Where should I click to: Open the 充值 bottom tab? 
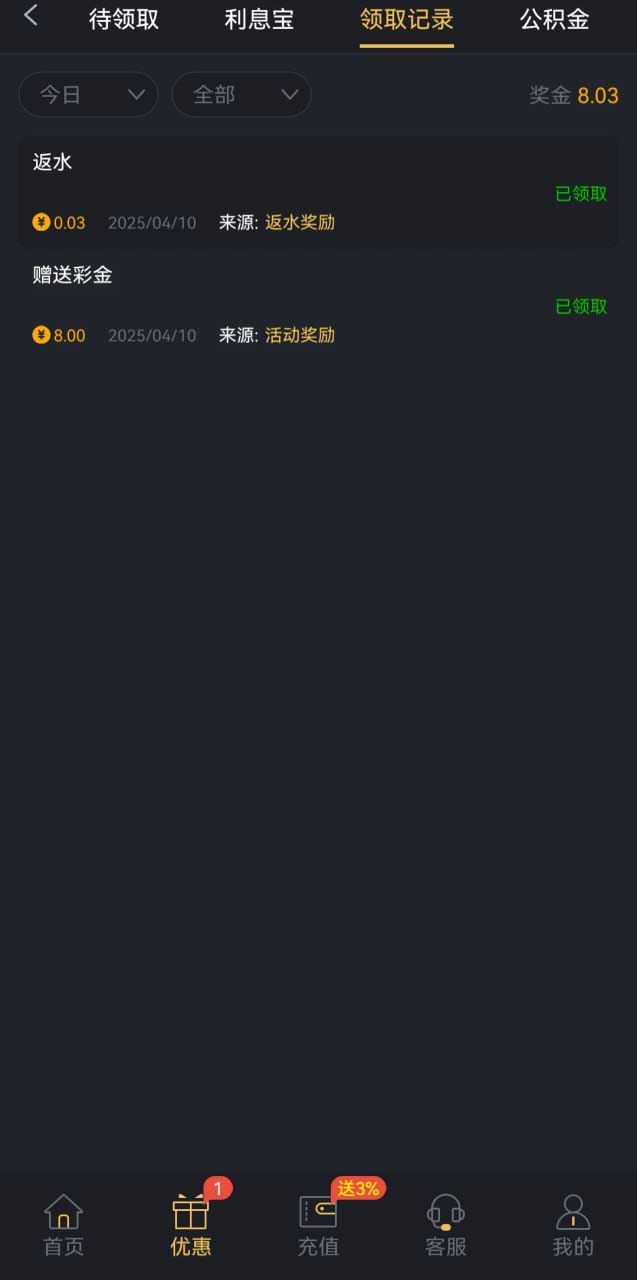319,1225
